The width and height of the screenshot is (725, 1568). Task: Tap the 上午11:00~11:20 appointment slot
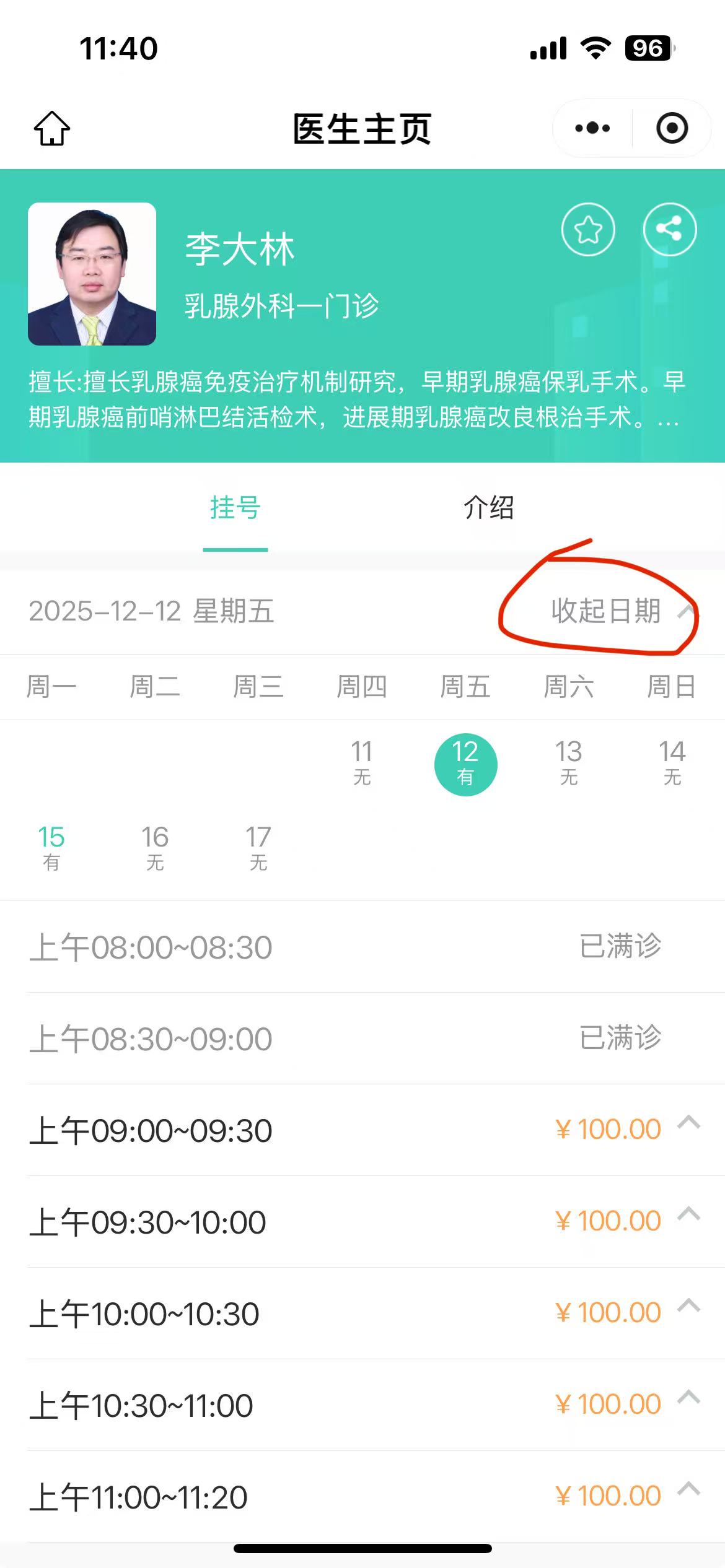362,1497
